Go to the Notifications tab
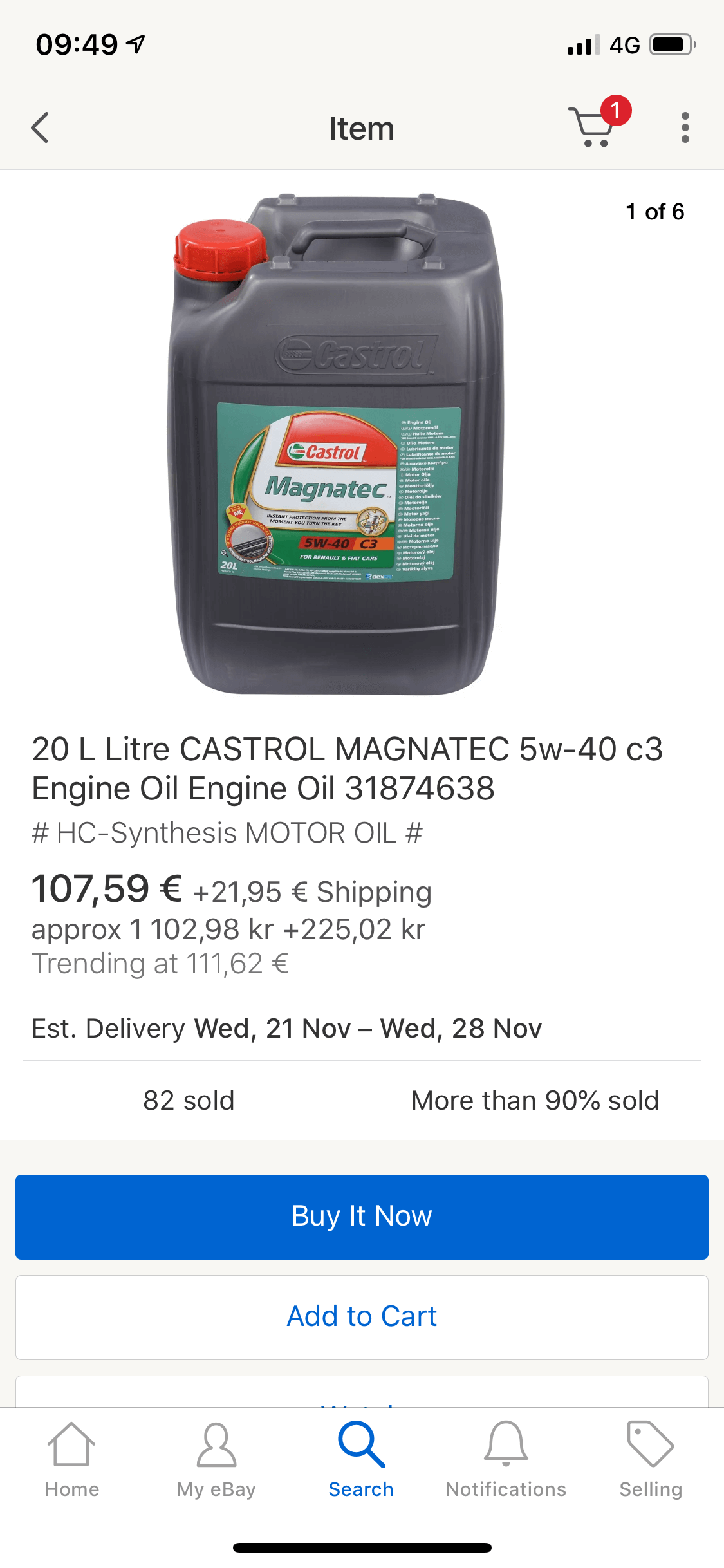Viewport: 724px width, 1568px height. 506,1460
